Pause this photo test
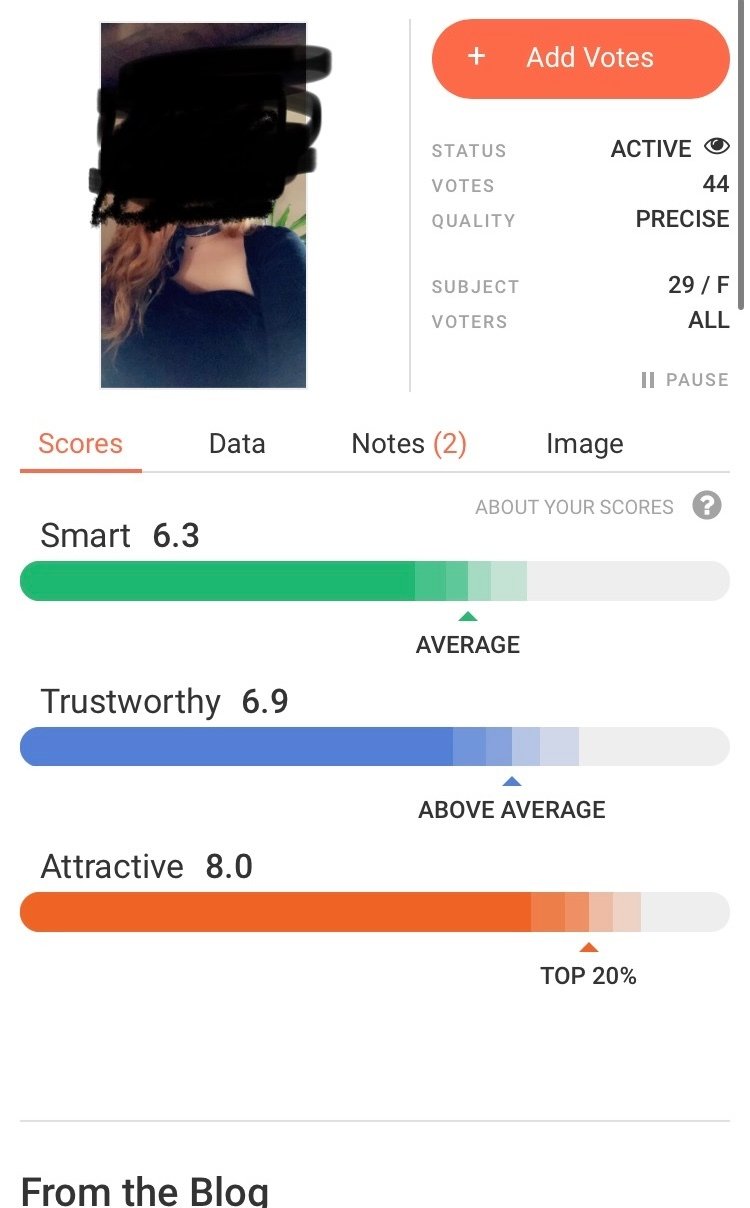This screenshot has width=750, height=1208. pos(685,380)
